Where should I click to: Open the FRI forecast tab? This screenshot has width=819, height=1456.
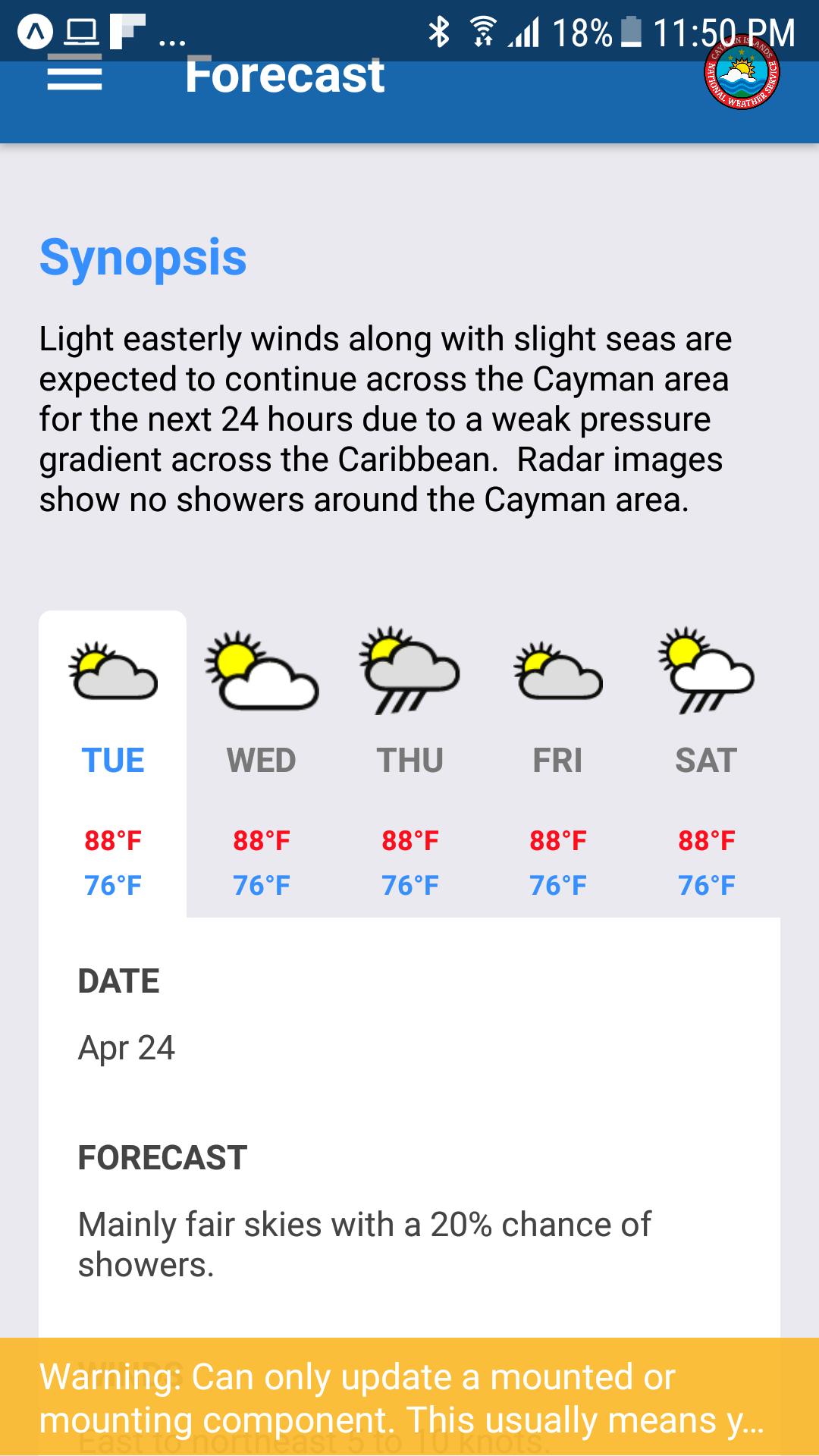coord(558,761)
